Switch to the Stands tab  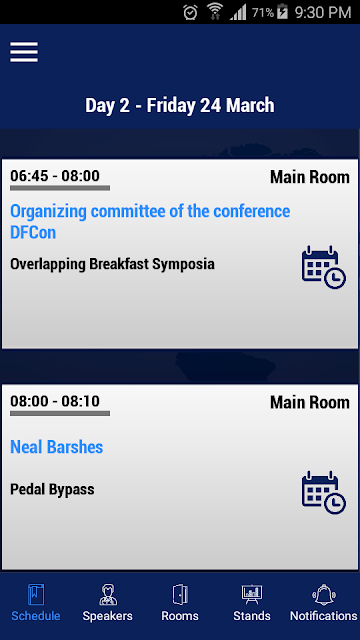[252, 603]
